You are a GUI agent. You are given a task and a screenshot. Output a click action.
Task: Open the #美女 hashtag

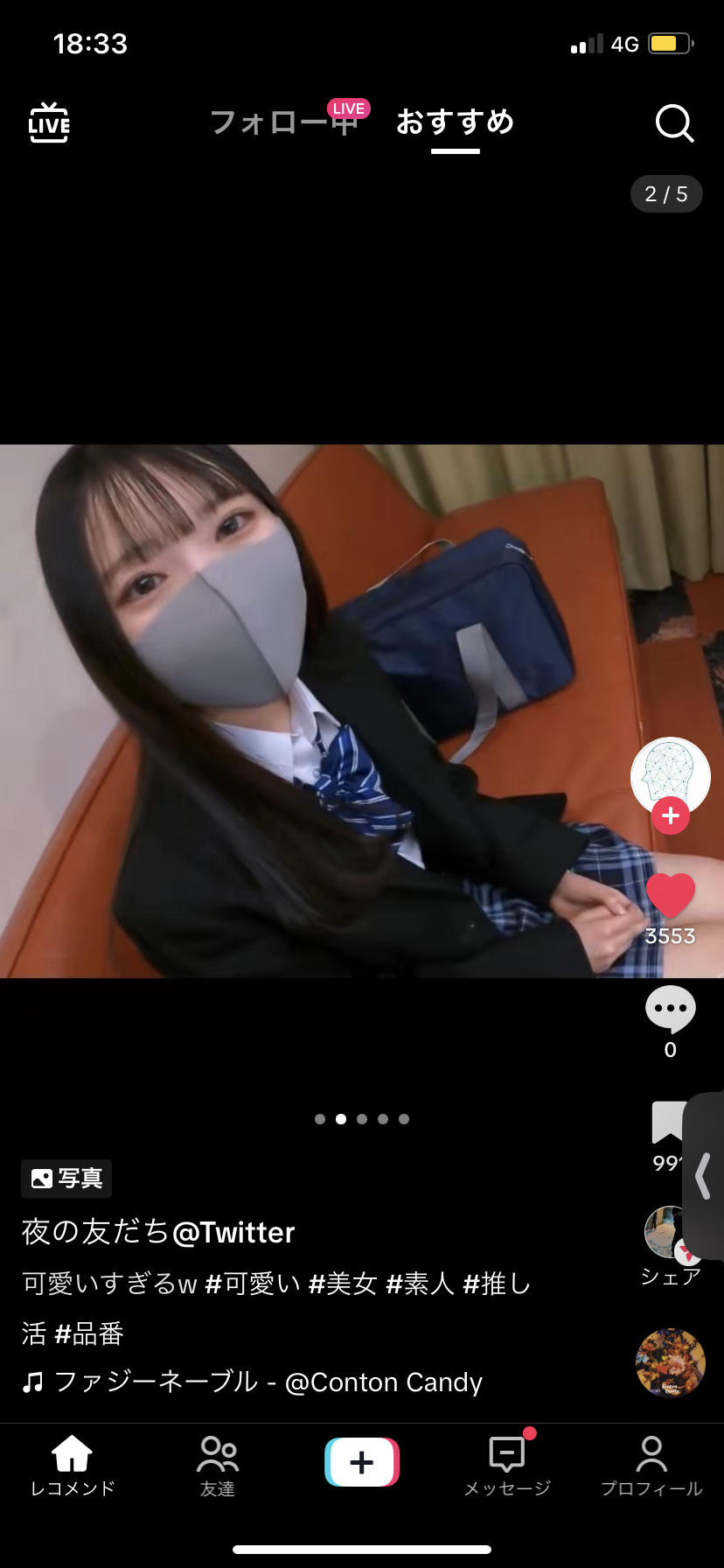[x=343, y=1284]
